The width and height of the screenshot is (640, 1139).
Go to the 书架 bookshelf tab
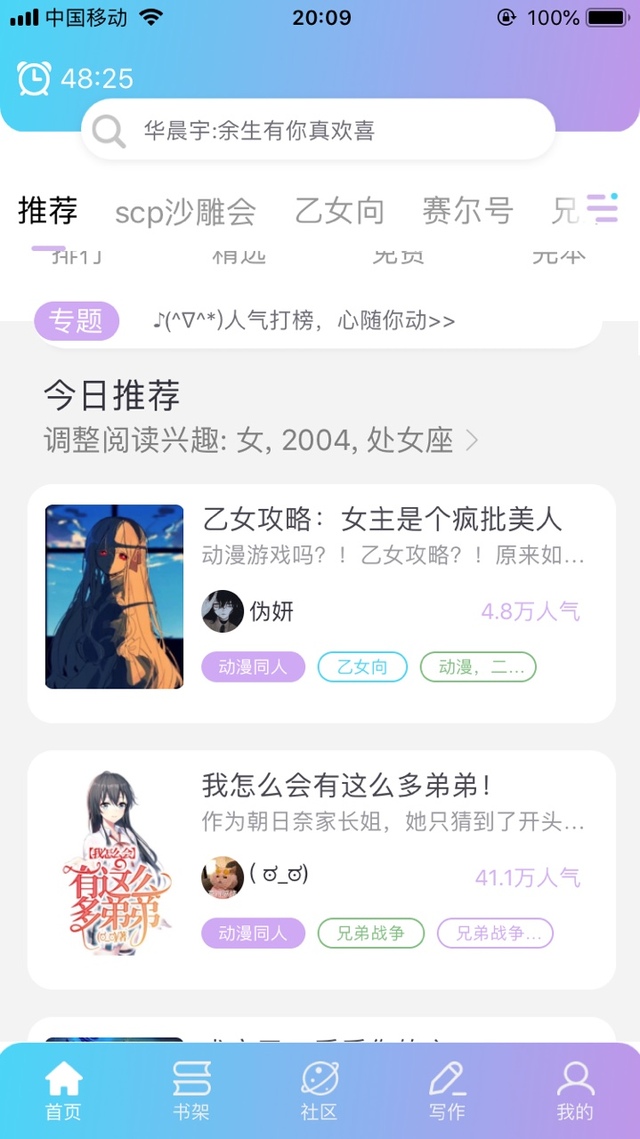192,1090
